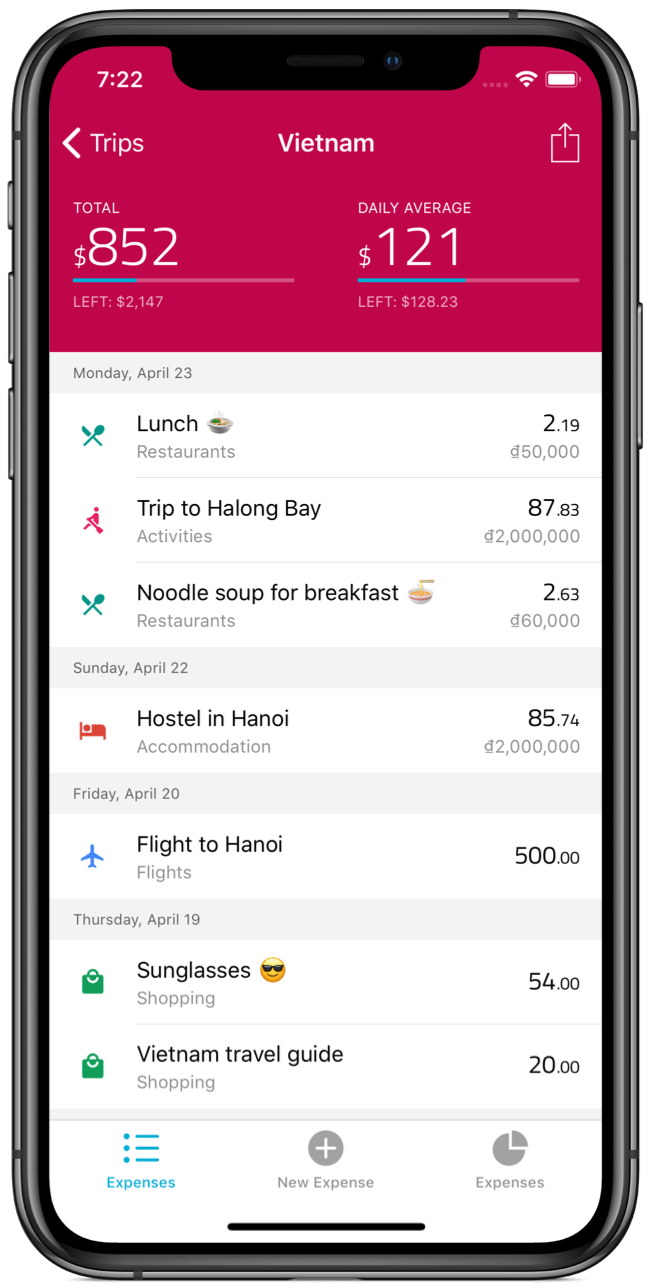Open the Sunglasses expense

(325, 982)
